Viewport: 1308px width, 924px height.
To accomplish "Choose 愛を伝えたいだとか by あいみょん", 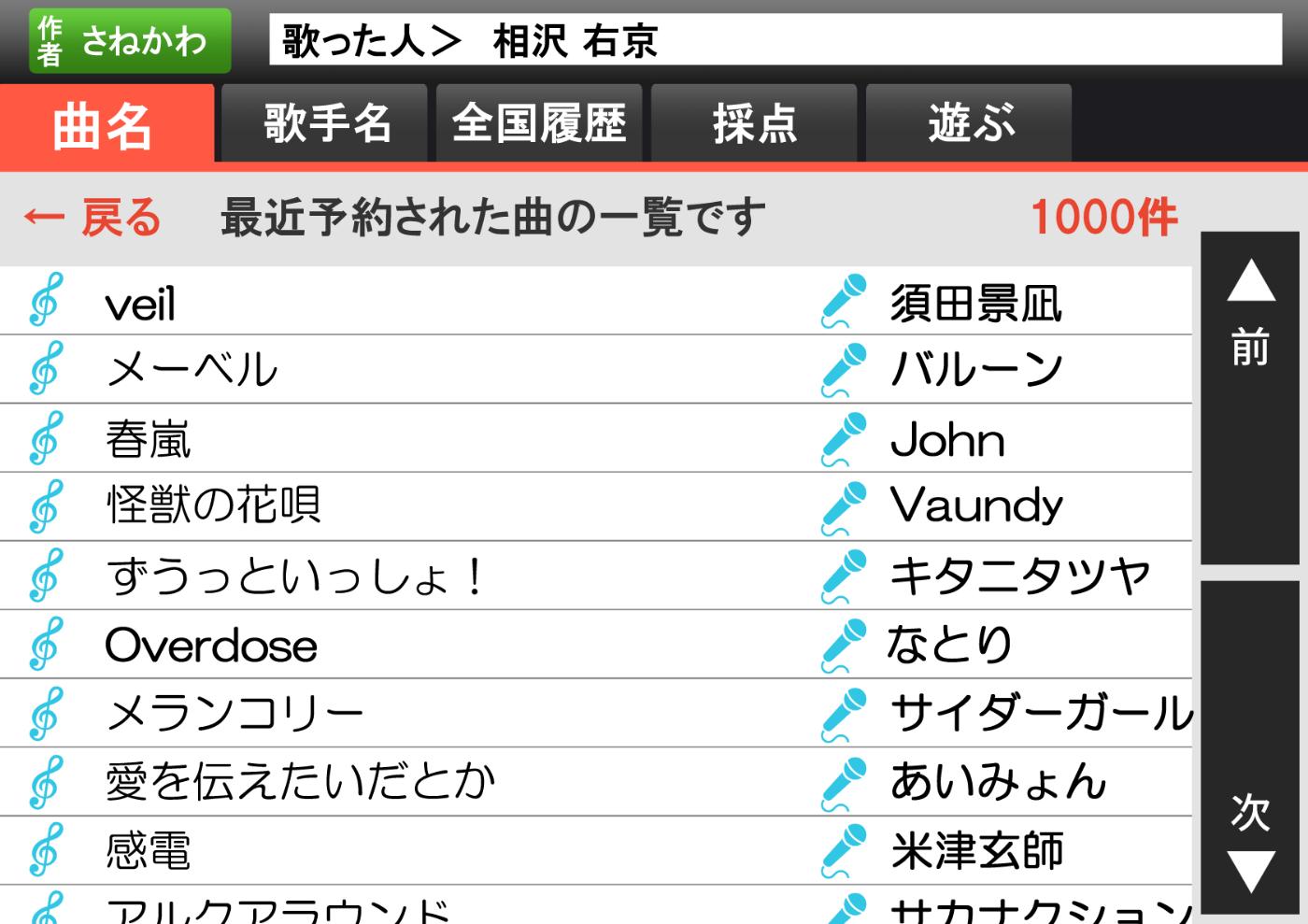I will [595, 782].
